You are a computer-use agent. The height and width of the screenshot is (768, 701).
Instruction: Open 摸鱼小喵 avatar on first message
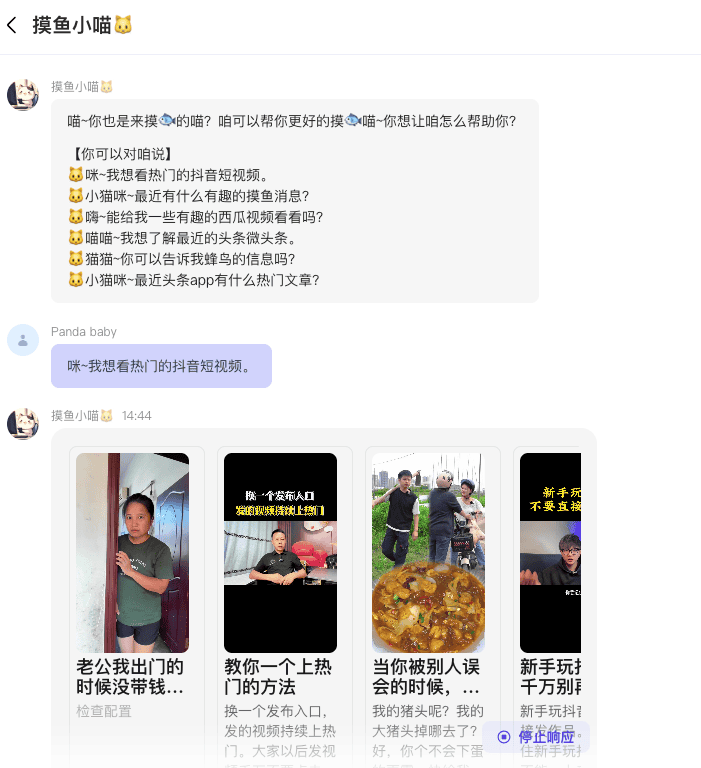click(x=23, y=95)
